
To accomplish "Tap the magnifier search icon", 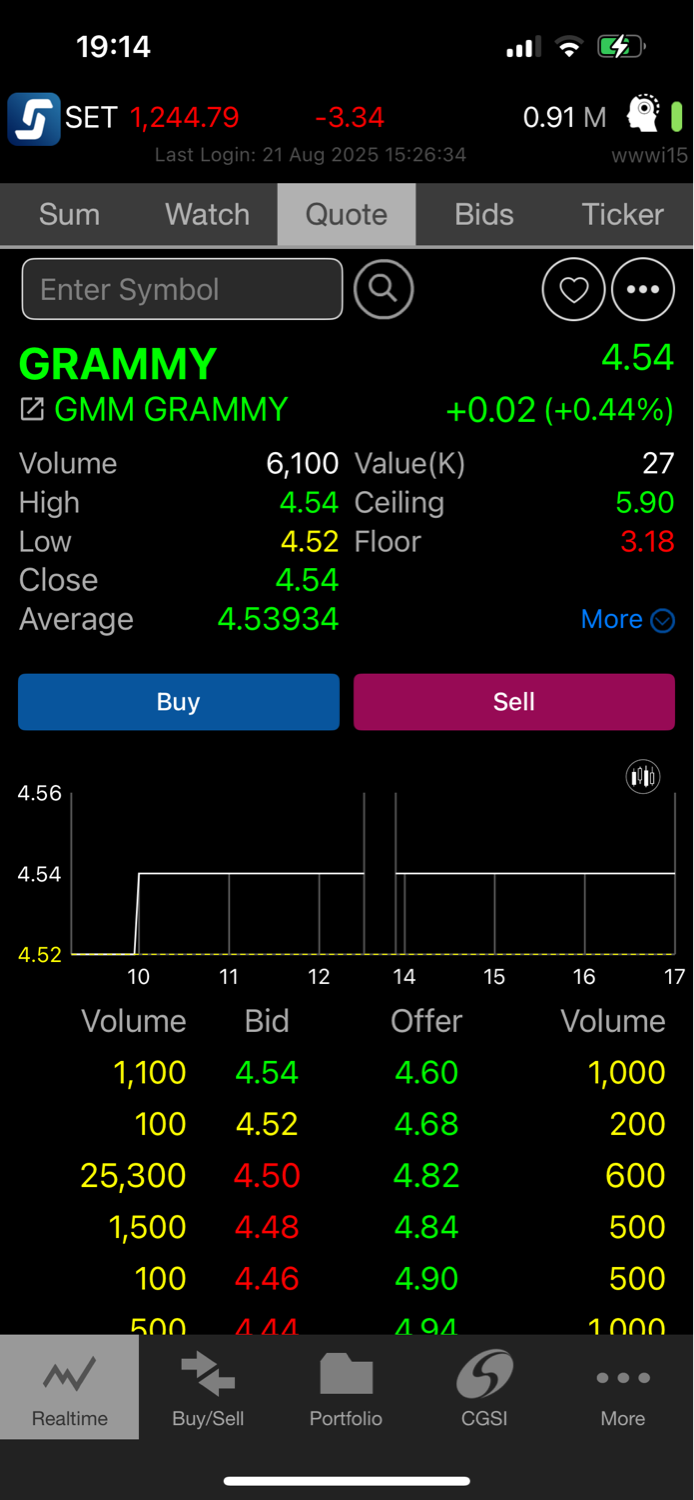I will (383, 289).
